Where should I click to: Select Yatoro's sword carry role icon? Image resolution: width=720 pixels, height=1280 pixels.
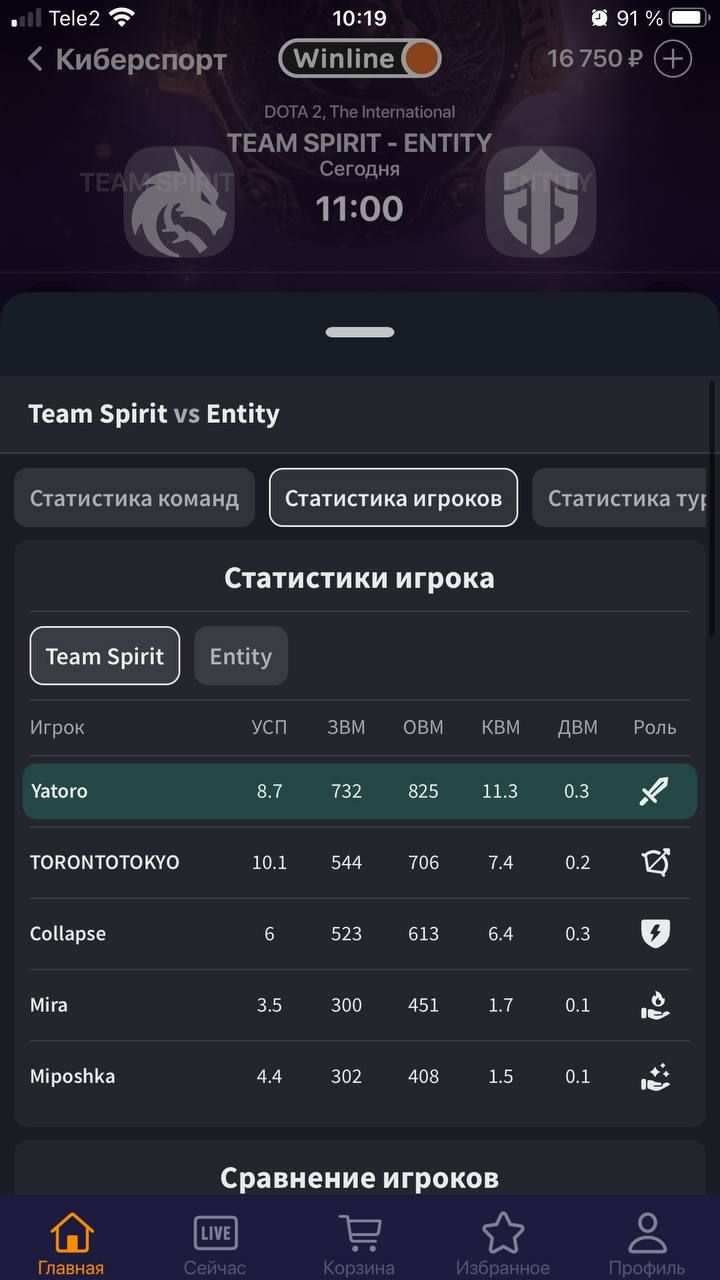pyautogui.click(x=655, y=790)
